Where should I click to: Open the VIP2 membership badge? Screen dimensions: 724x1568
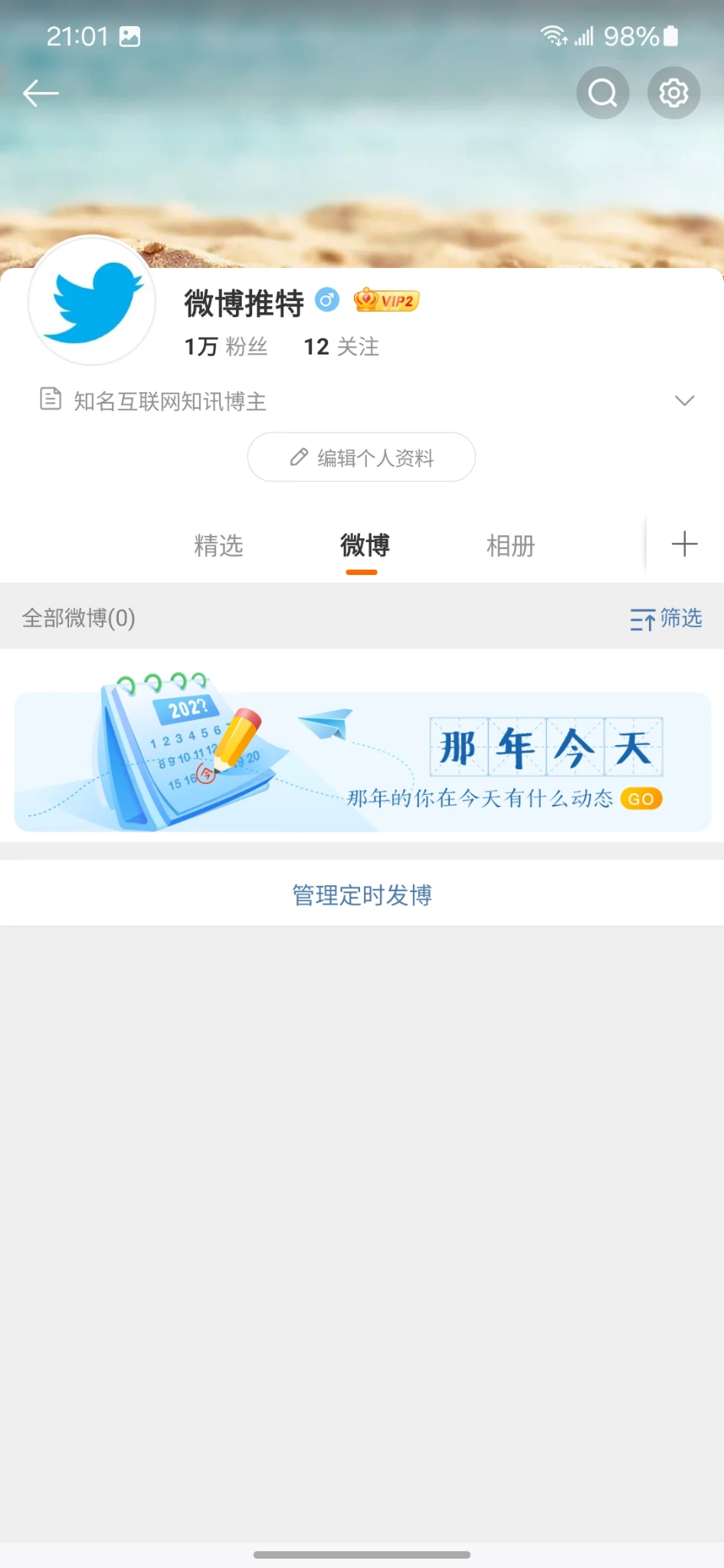387,300
